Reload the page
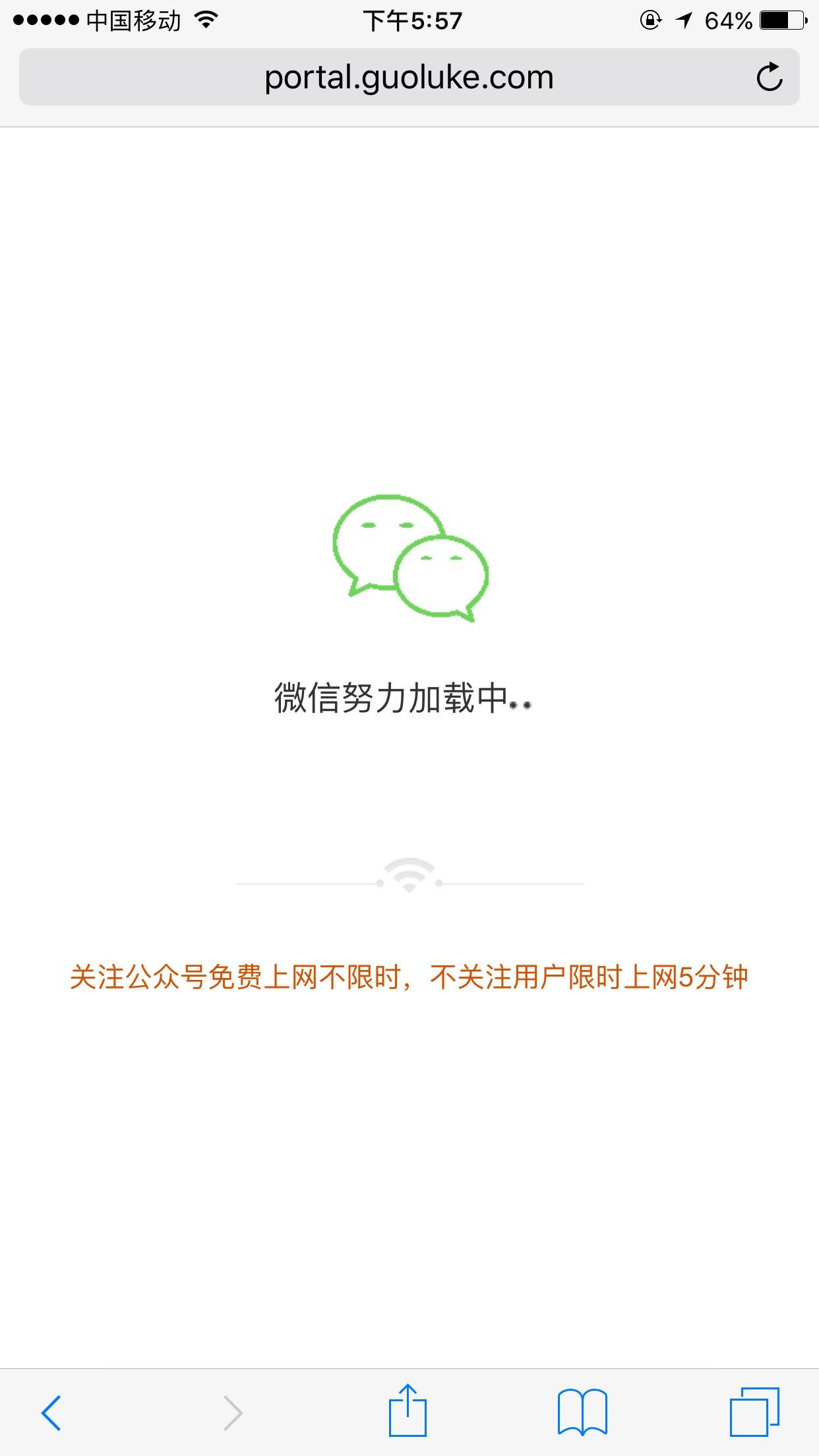 coord(769,78)
